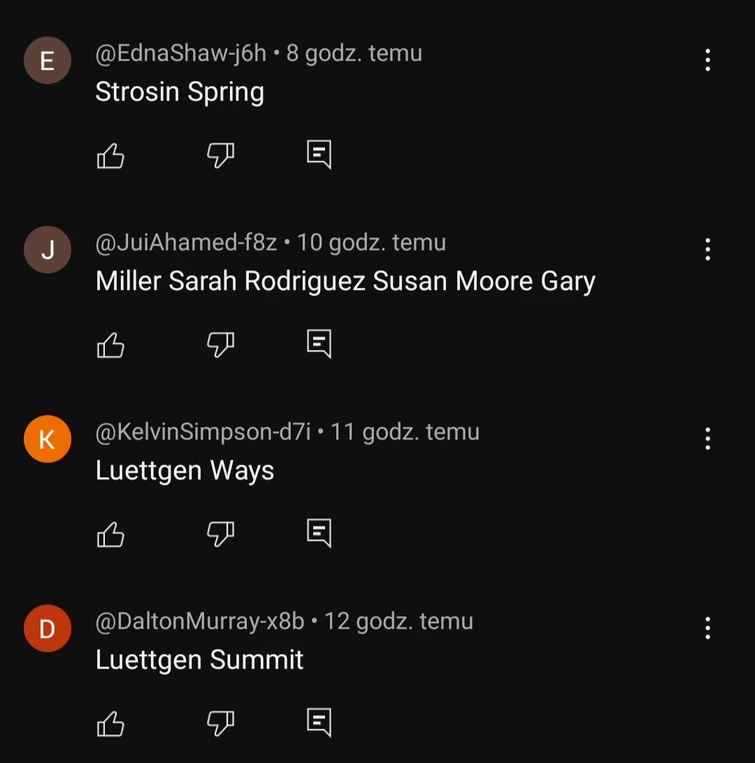Open more options for KelvinSimpson-d7i's comment
This screenshot has height=763, width=755.
click(x=707, y=438)
